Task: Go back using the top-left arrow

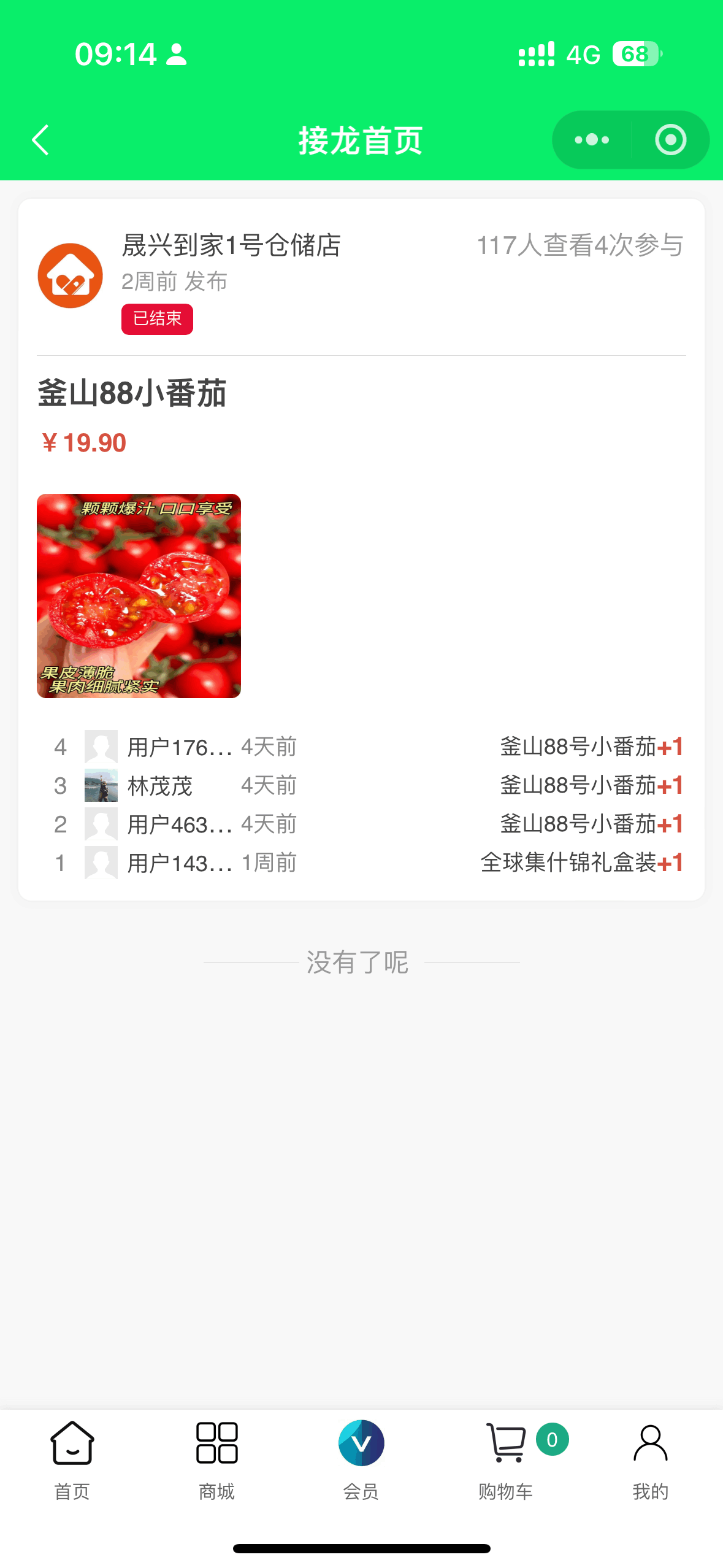Action: pyautogui.click(x=40, y=140)
